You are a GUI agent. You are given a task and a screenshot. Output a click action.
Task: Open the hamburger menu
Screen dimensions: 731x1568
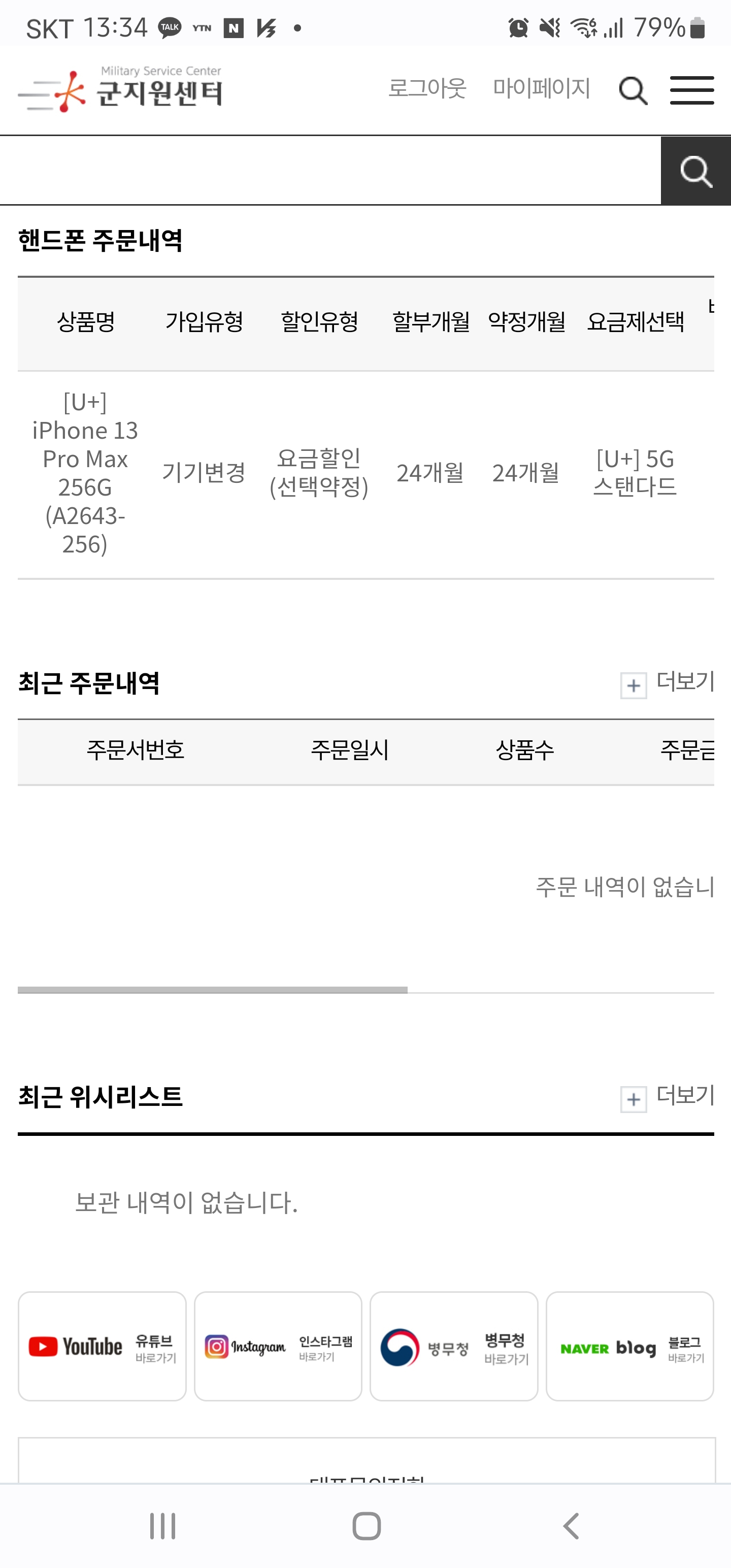pyautogui.click(x=692, y=90)
